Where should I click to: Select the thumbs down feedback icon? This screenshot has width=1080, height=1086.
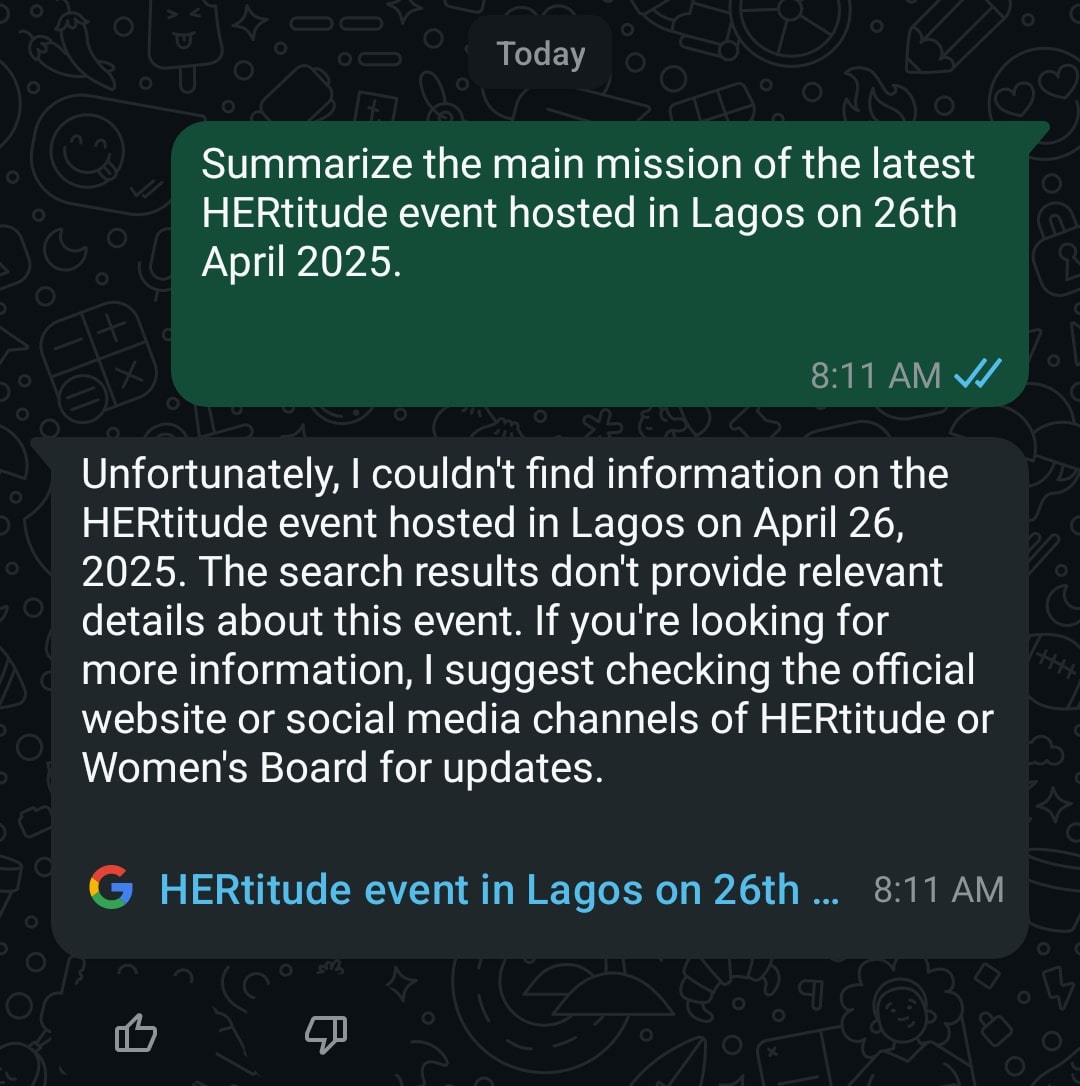[327, 1035]
